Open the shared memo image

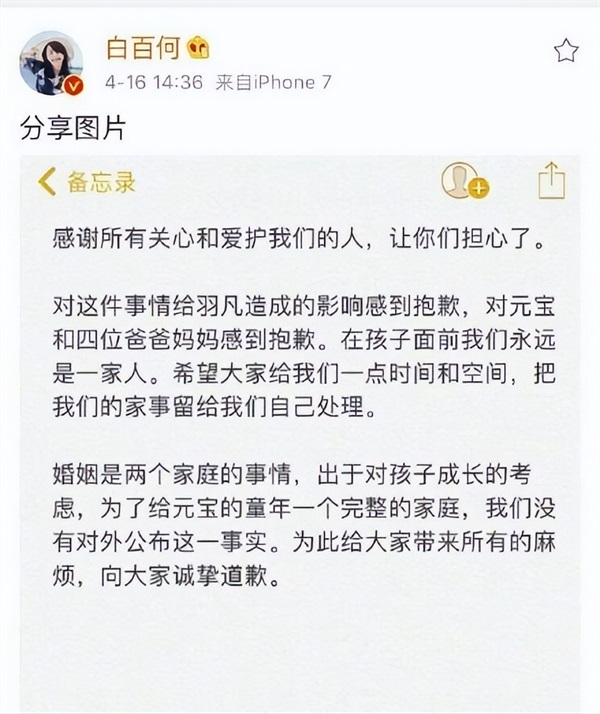click(x=300, y=420)
